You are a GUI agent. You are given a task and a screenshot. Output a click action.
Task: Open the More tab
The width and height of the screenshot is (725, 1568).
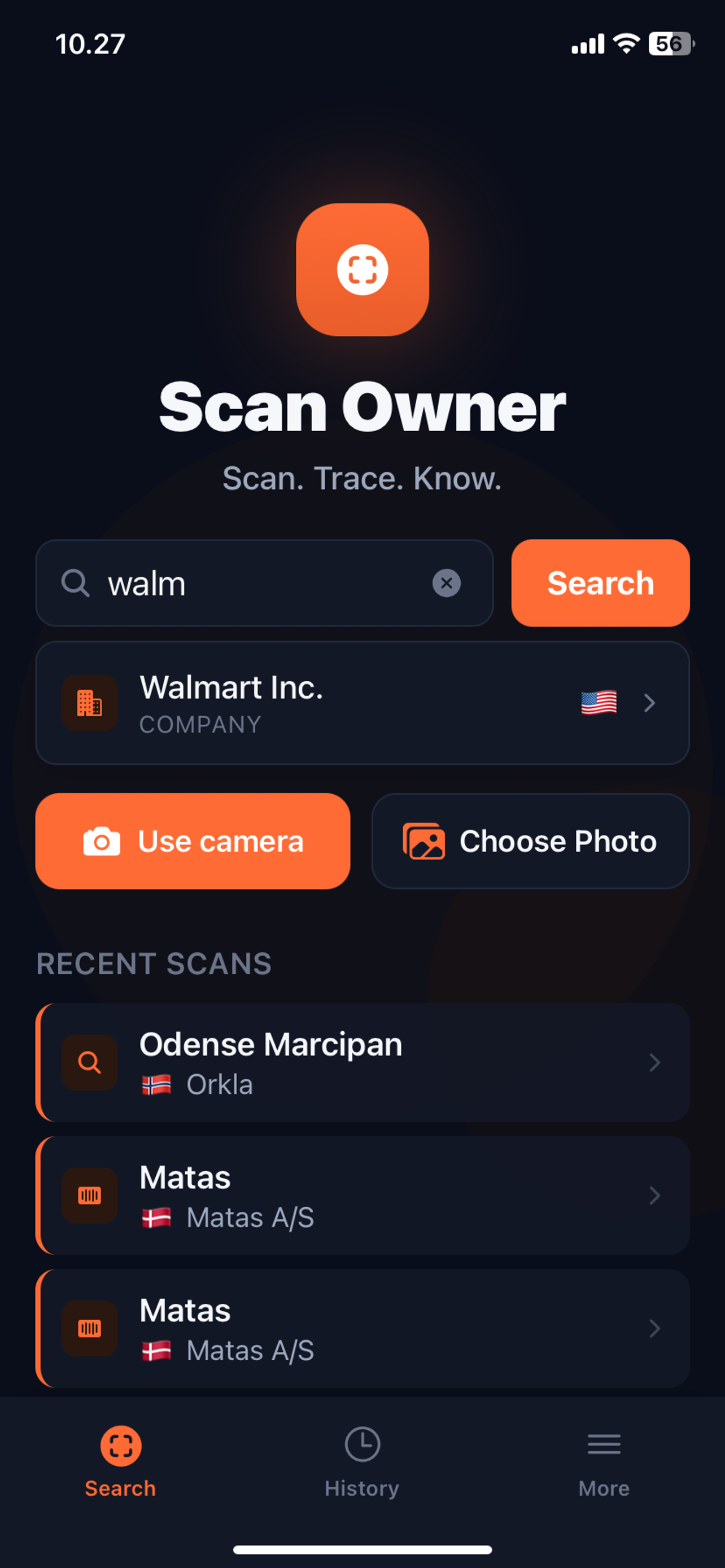[603, 1462]
